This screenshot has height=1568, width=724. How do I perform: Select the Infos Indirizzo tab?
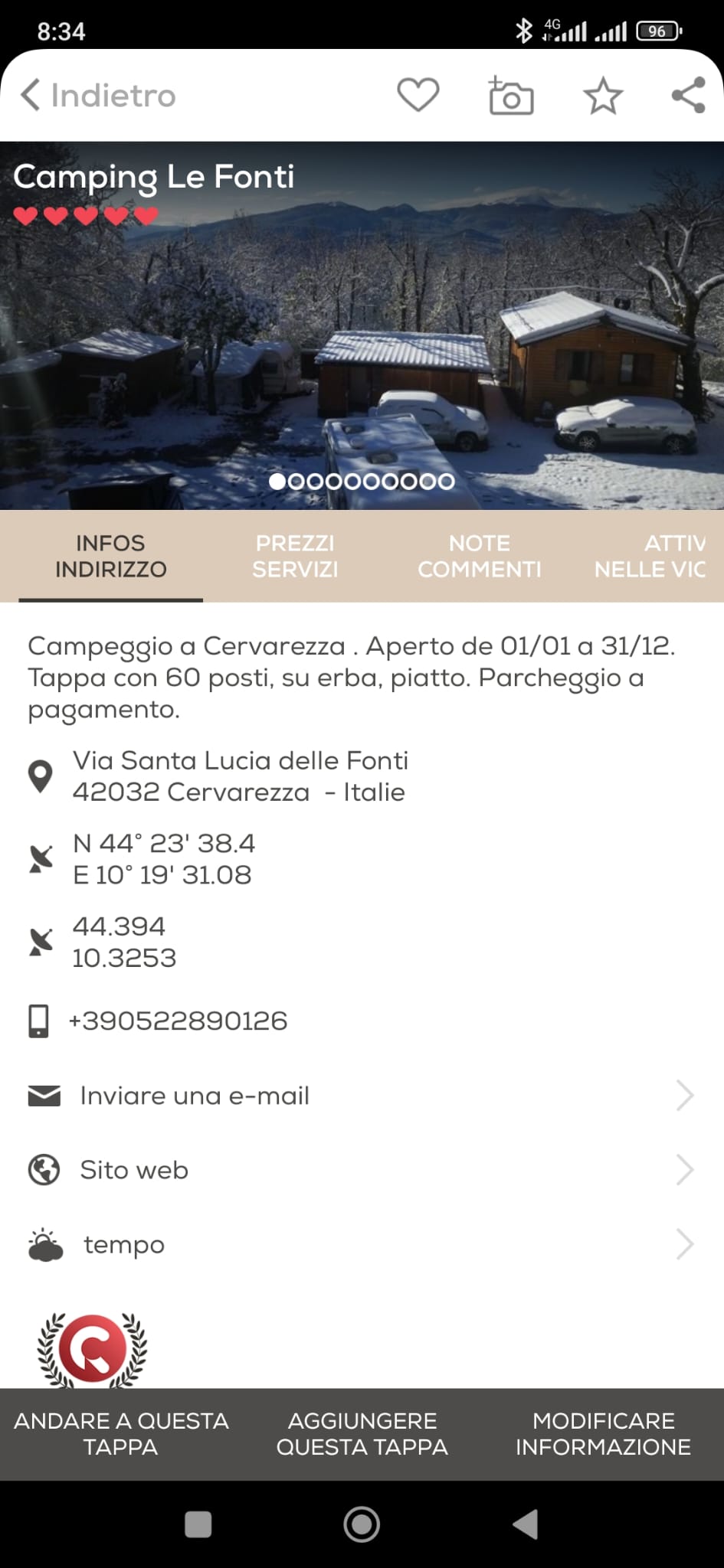pos(110,557)
